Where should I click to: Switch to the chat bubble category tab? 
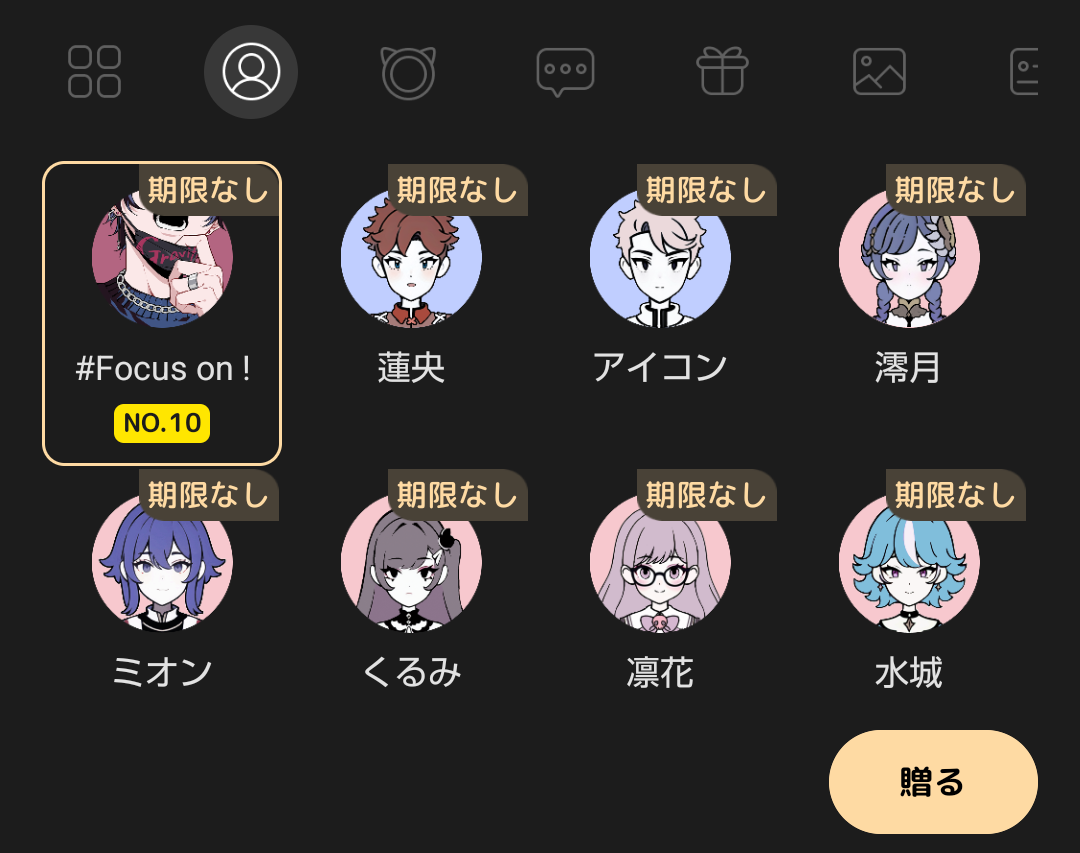pos(565,72)
